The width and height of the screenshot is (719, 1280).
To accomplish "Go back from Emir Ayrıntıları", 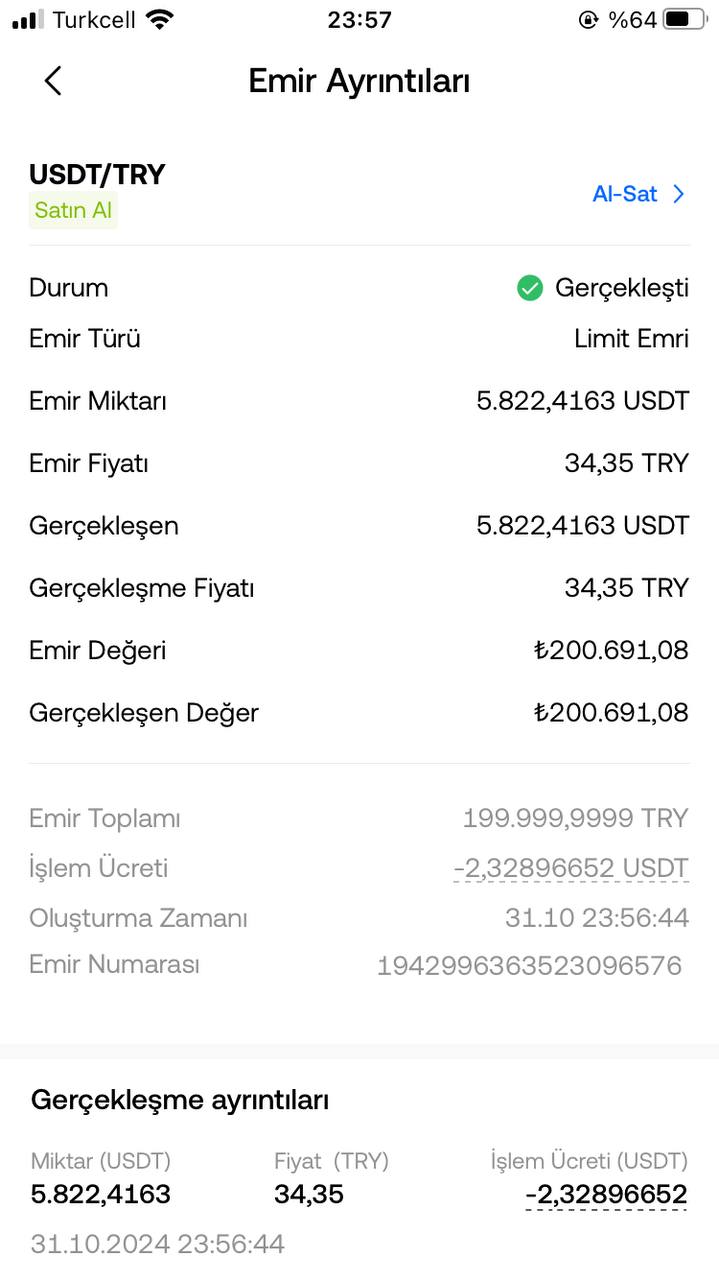I will (x=53, y=81).
